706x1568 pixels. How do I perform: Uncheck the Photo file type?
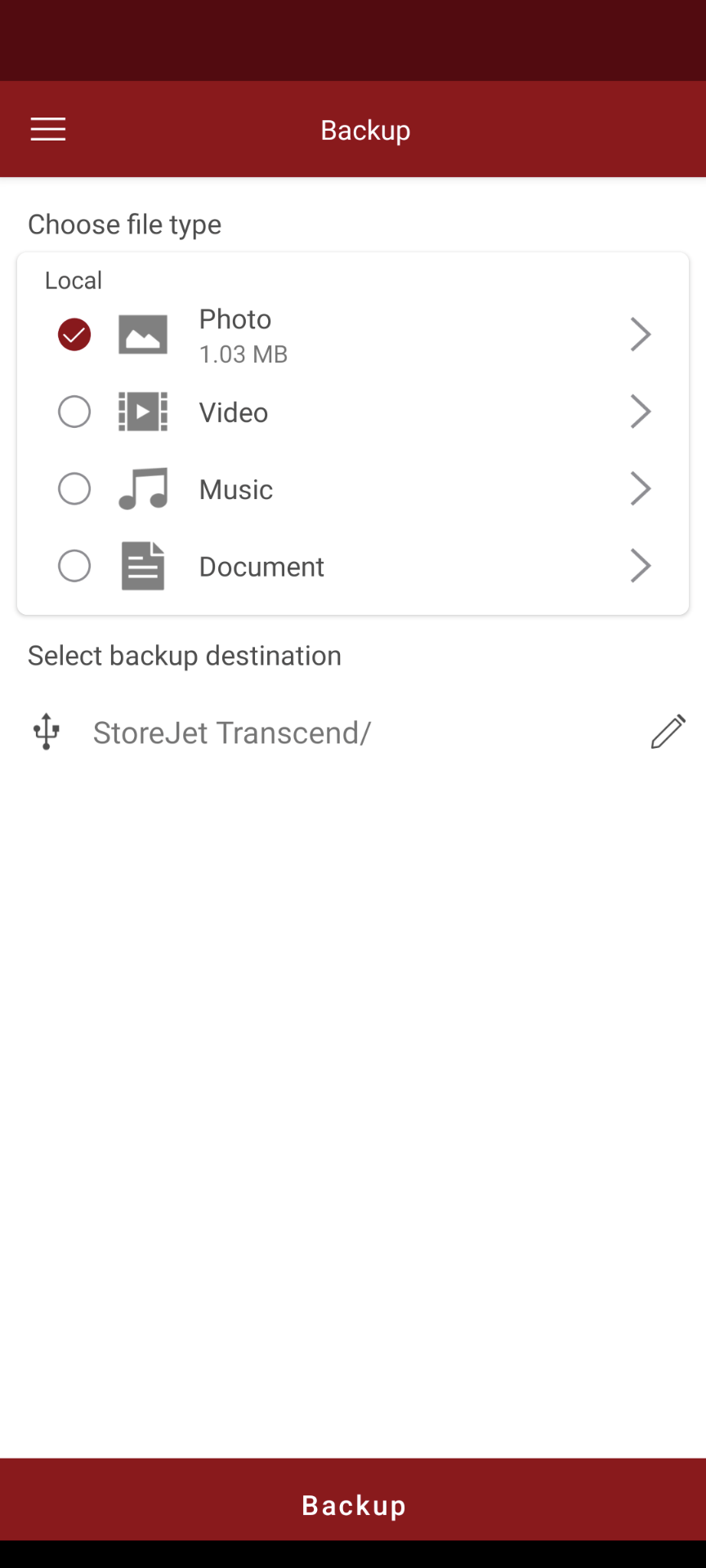74,335
